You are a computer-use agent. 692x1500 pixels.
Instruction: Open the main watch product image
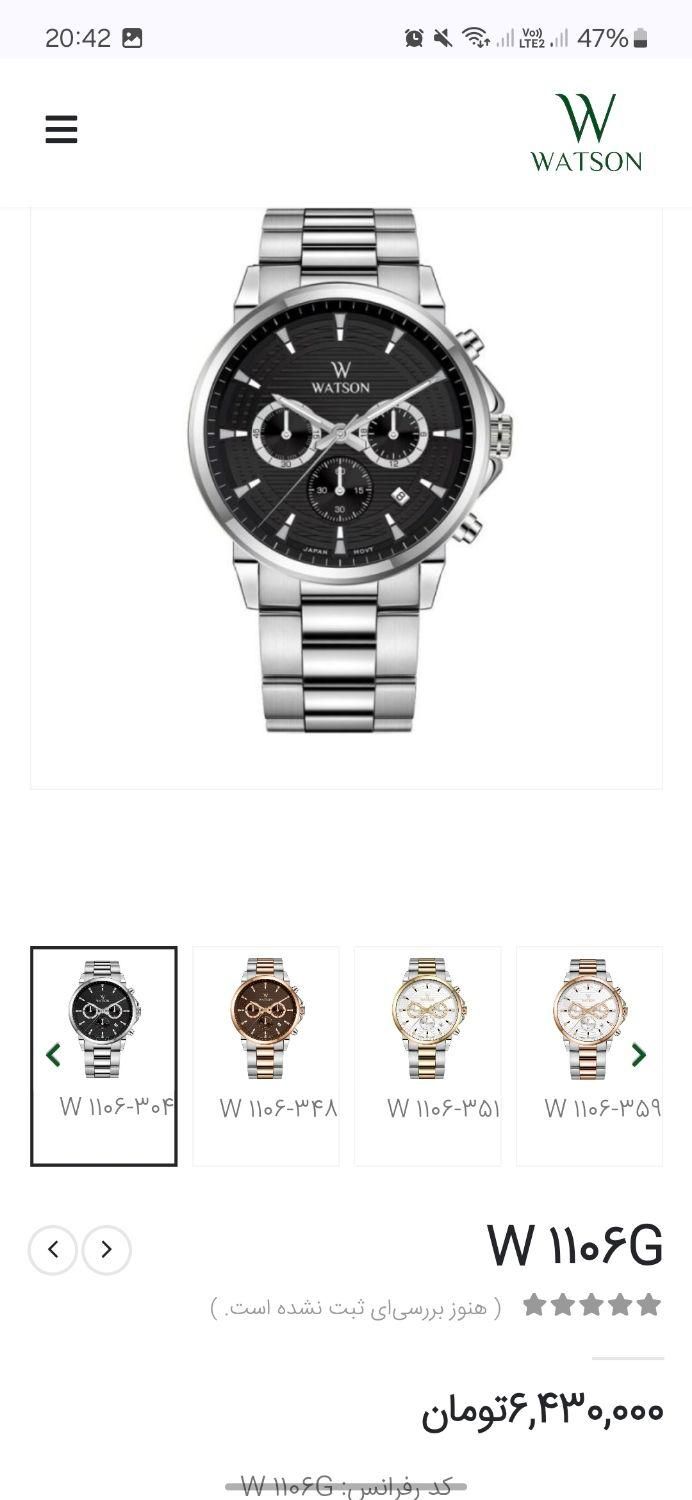pyautogui.click(x=346, y=470)
